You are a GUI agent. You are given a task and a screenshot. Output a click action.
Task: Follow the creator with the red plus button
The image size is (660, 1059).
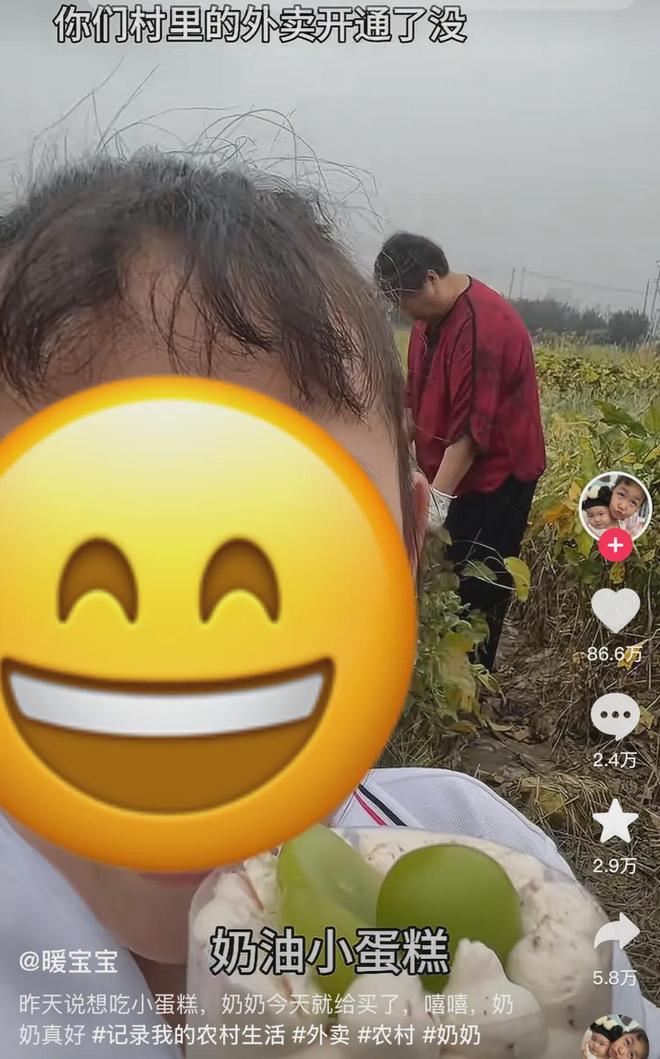click(614, 546)
